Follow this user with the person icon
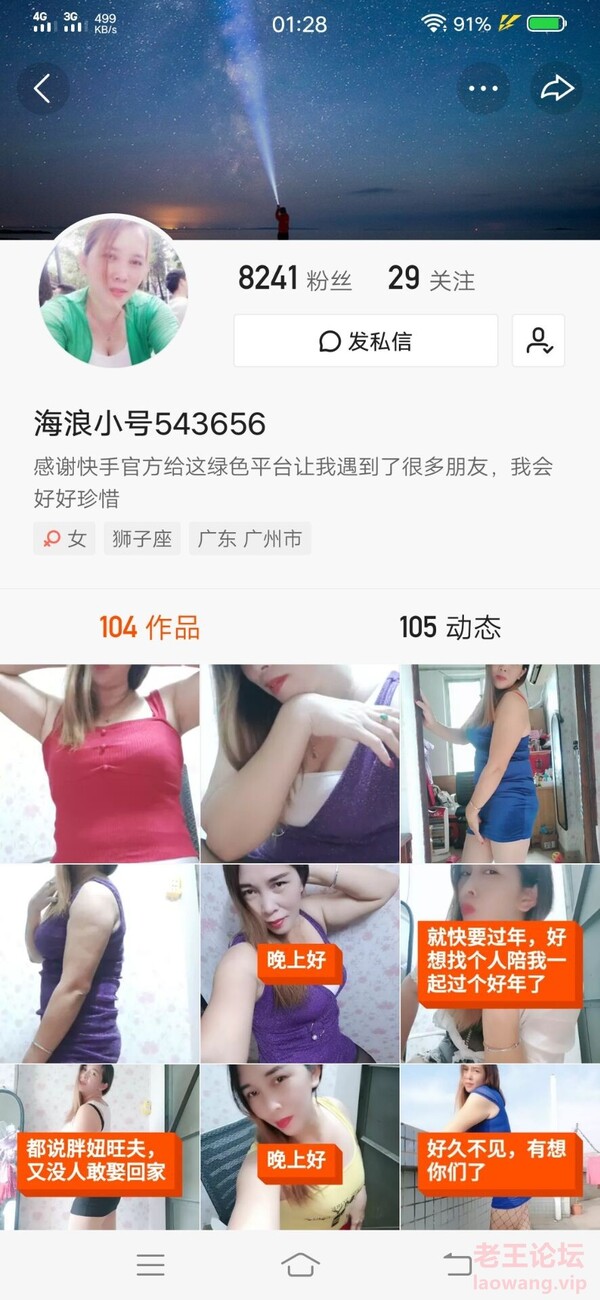The image size is (600, 1300). point(539,341)
